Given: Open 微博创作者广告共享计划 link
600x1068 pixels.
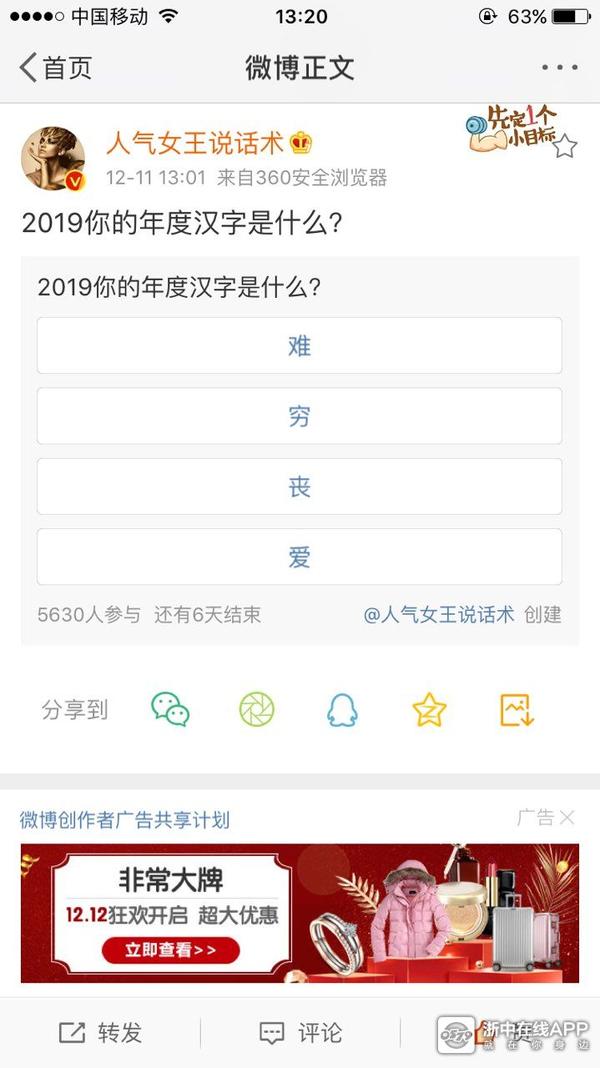Looking at the screenshot, I should (125, 820).
